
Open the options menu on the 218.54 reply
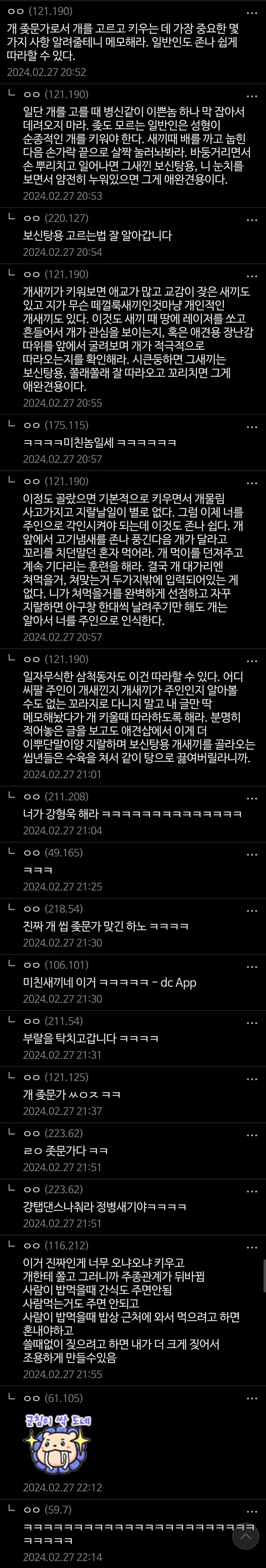coord(251,909)
